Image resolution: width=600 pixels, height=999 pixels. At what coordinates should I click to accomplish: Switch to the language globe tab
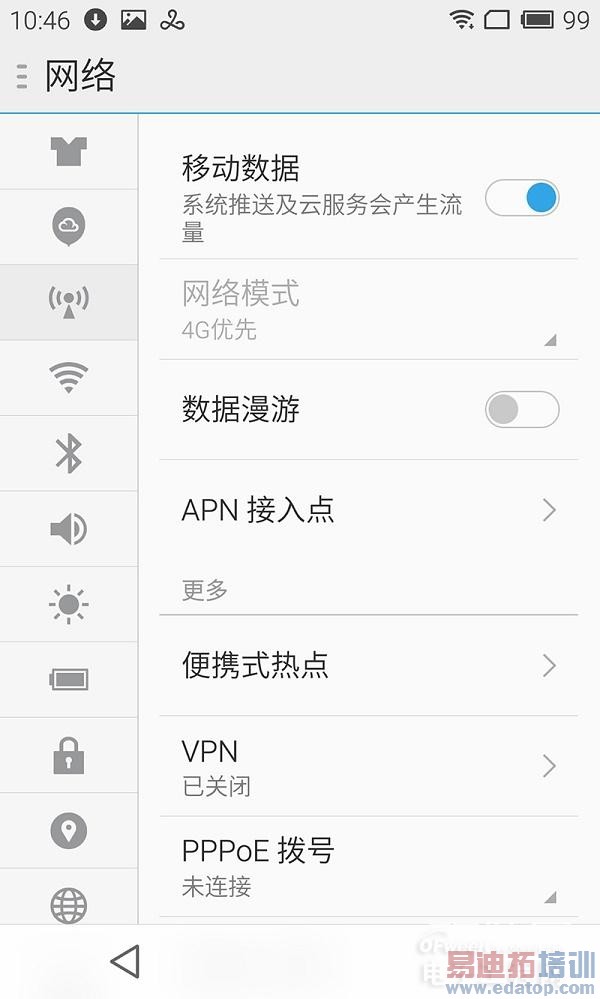(x=69, y=903)
